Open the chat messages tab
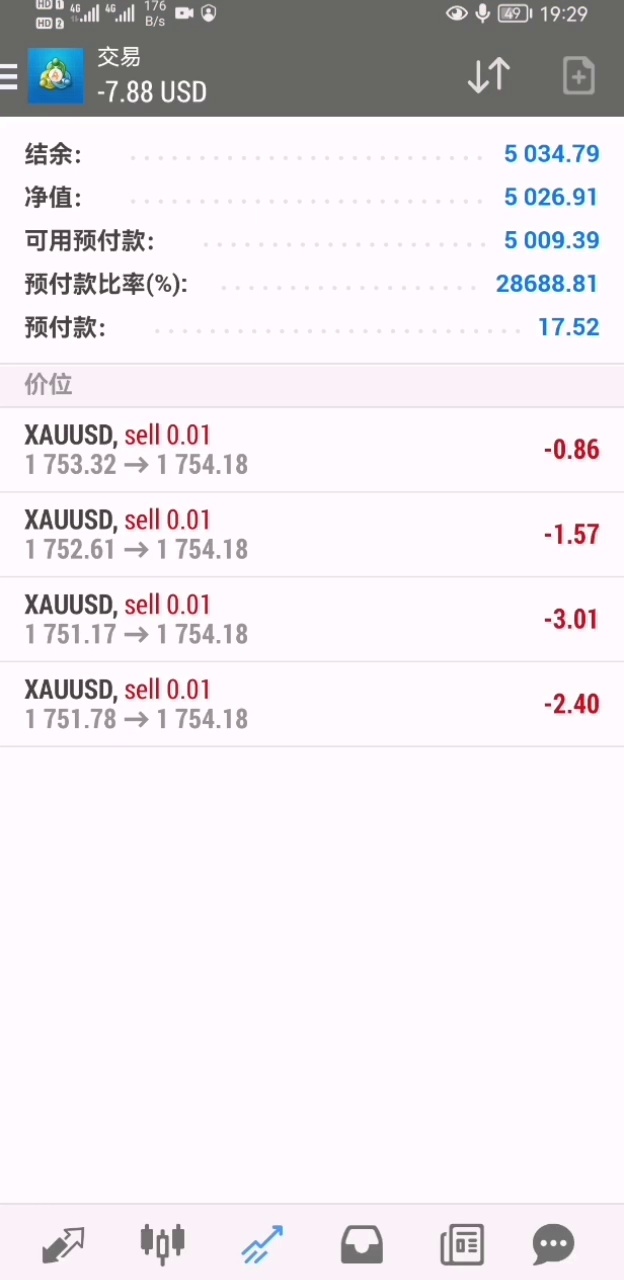This screenshot has height=1280, width=624. pos(553,1245)
